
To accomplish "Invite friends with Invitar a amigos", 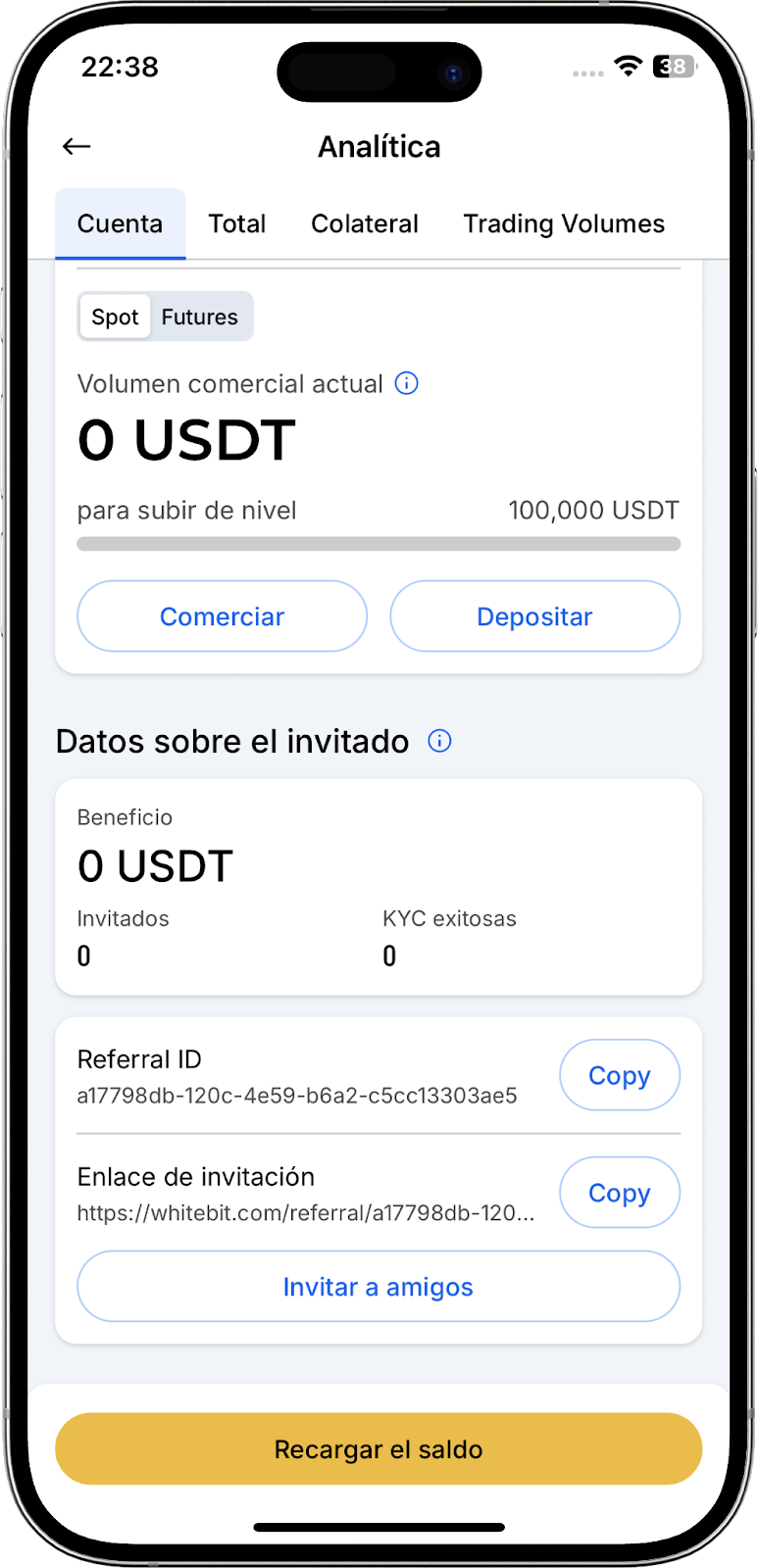I will pyautogui.click(x=379, y=1287).
